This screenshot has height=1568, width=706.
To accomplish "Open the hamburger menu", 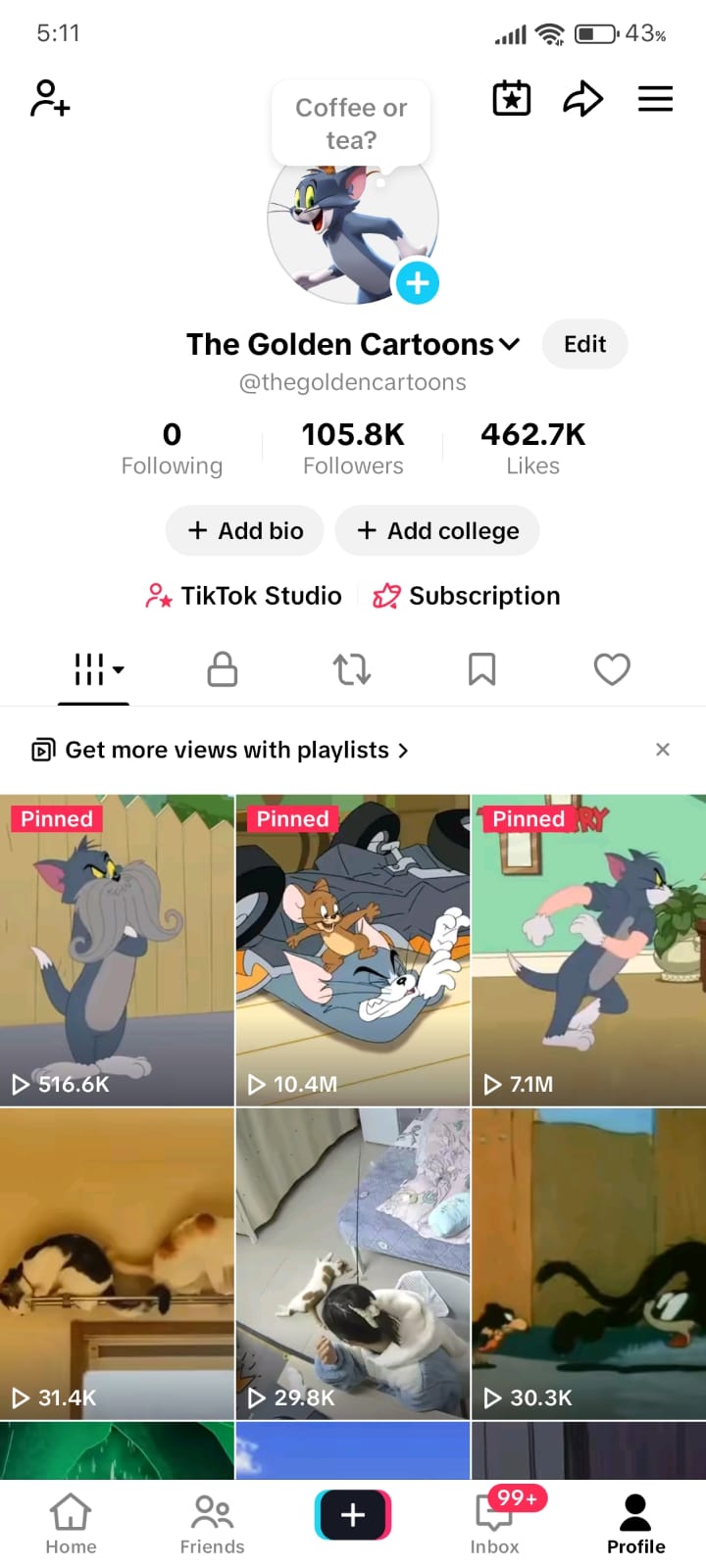I will [x=655, y=99].
